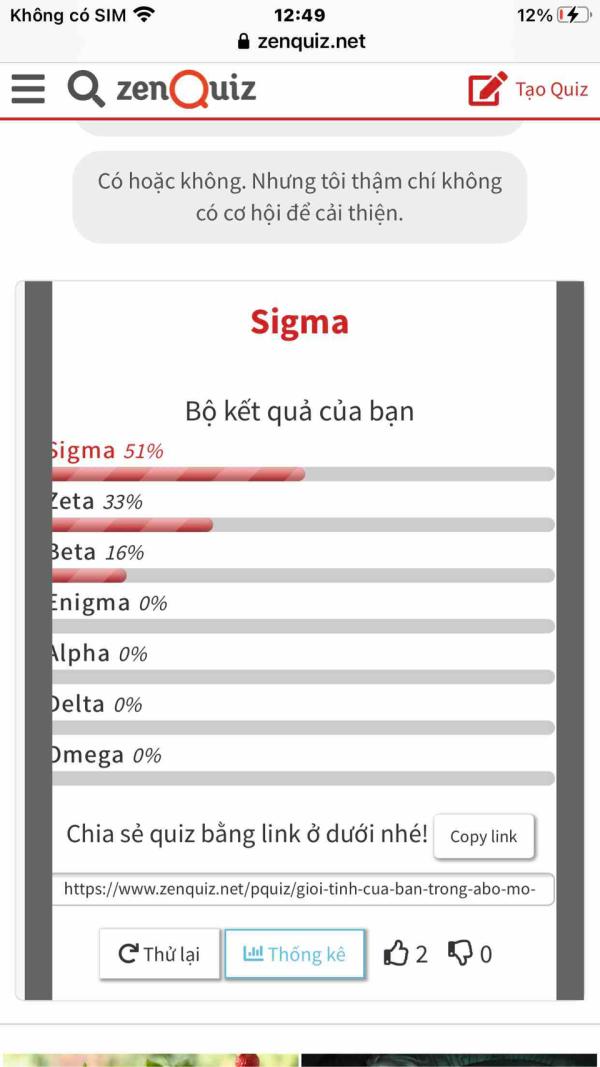Go to zenQuiz homepage via logo
Viewport: 600px width, 1067px height.
tap(186, 90)
